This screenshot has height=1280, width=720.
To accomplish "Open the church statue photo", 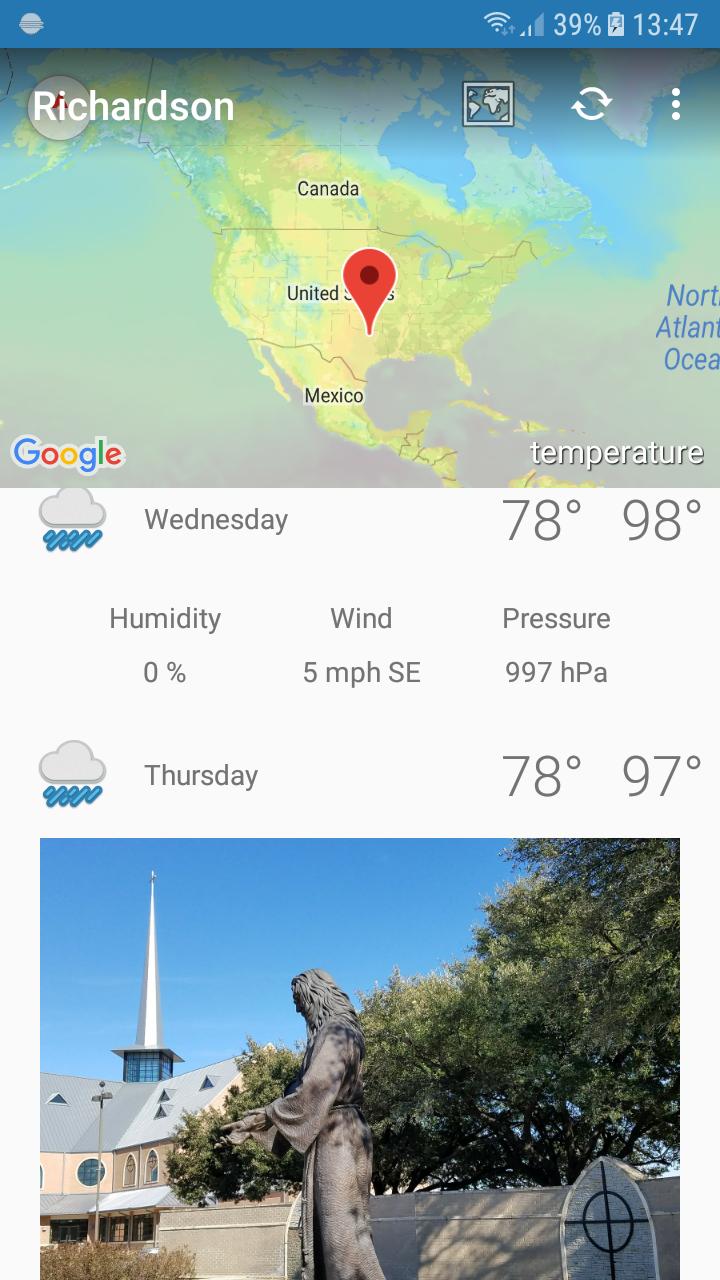I will point(360,1058).
